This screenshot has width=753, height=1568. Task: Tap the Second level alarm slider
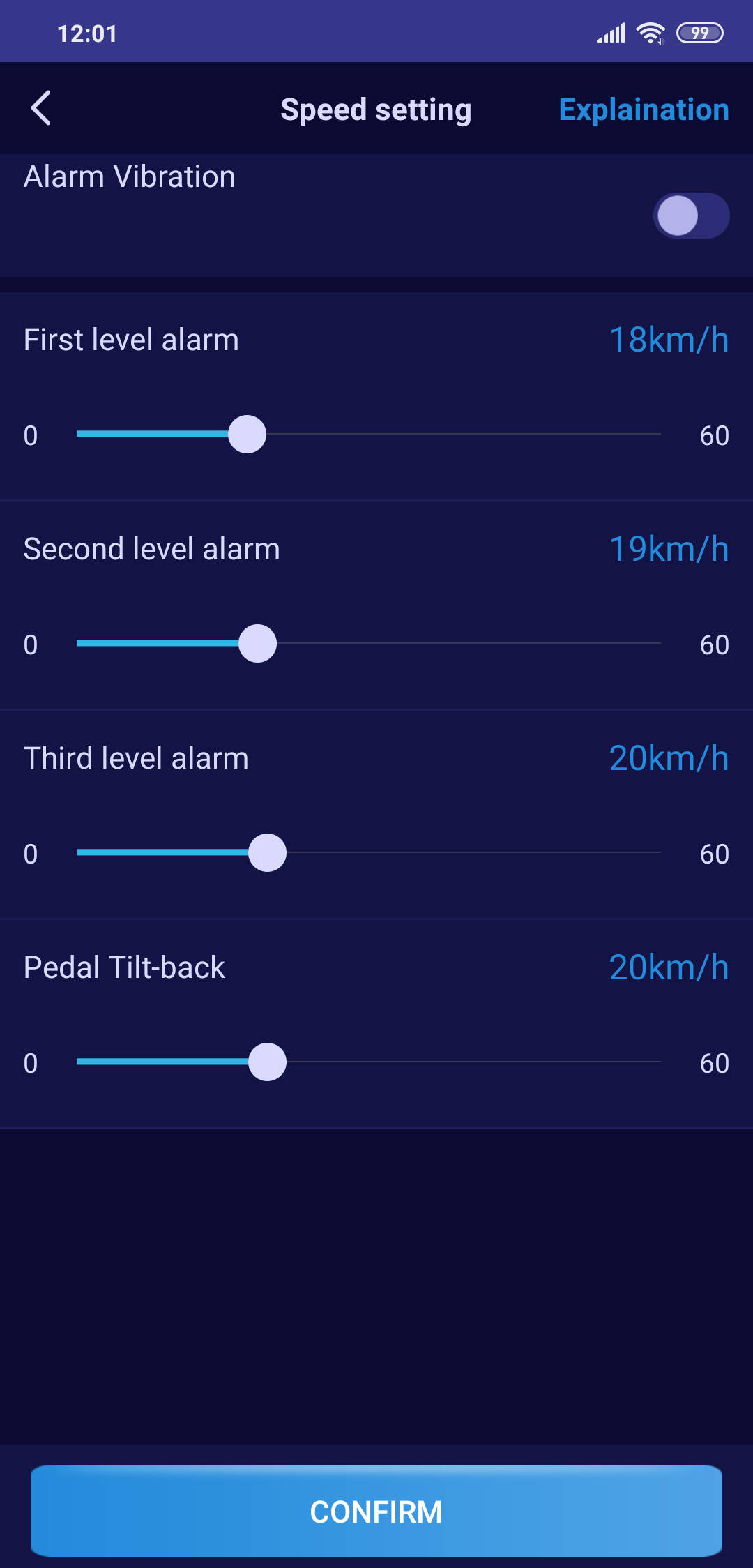pyautogui.click(x=258, y=644)
